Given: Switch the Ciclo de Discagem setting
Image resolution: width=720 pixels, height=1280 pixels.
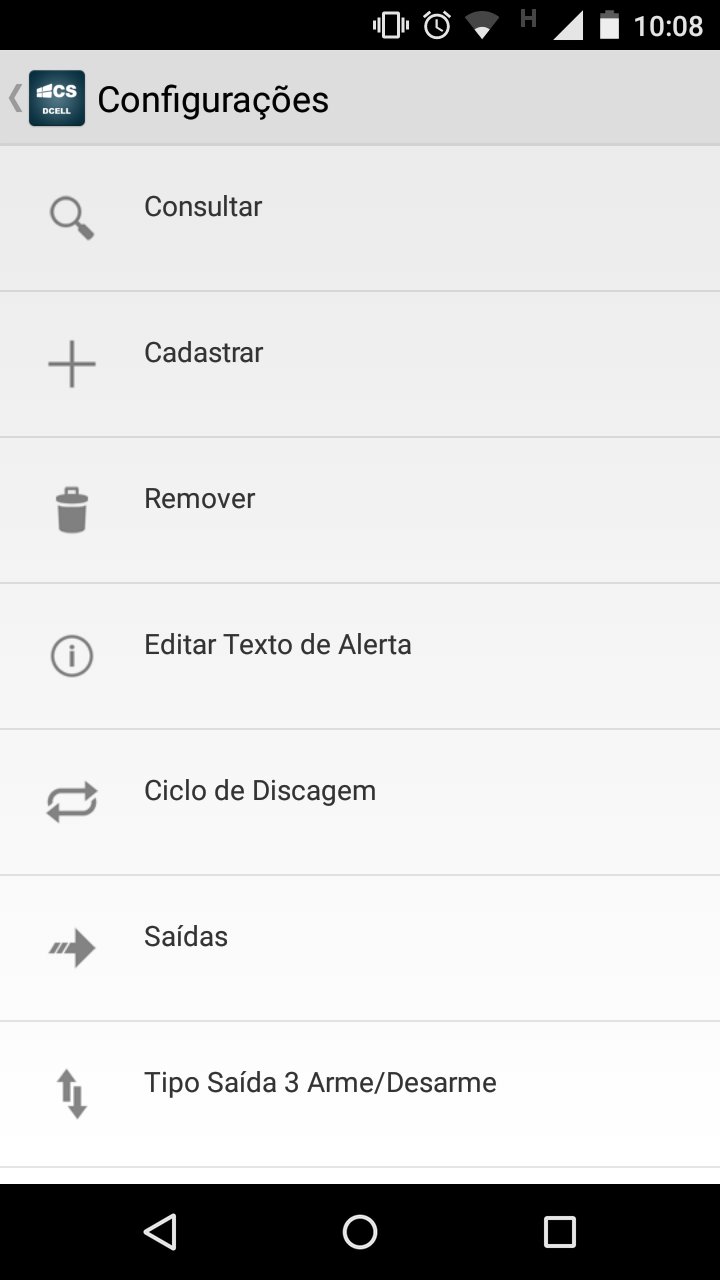Looking at the screenshot, I should coord(260,790).
